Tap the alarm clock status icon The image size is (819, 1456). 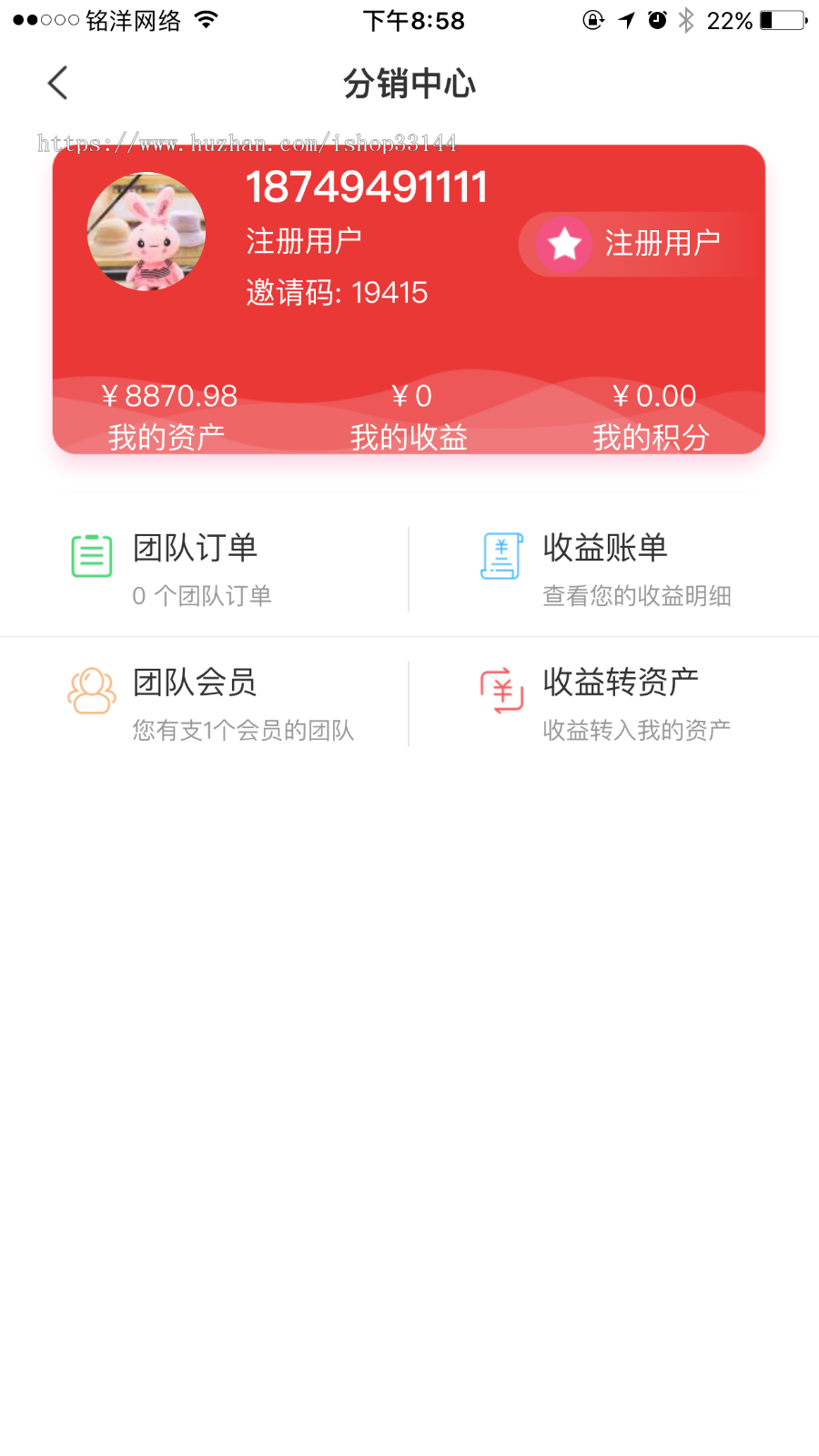[658, 19]
